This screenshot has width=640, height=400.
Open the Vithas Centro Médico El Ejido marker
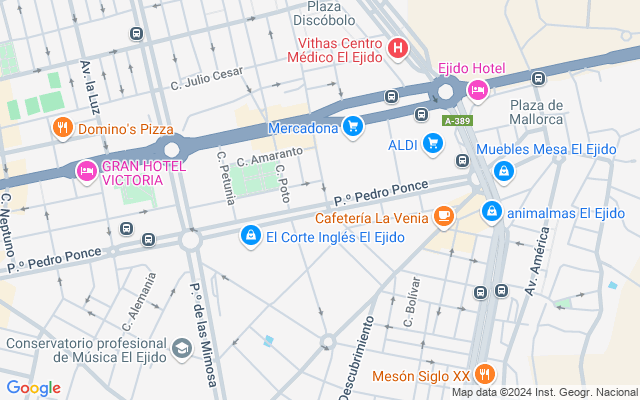tap(397, 47)
